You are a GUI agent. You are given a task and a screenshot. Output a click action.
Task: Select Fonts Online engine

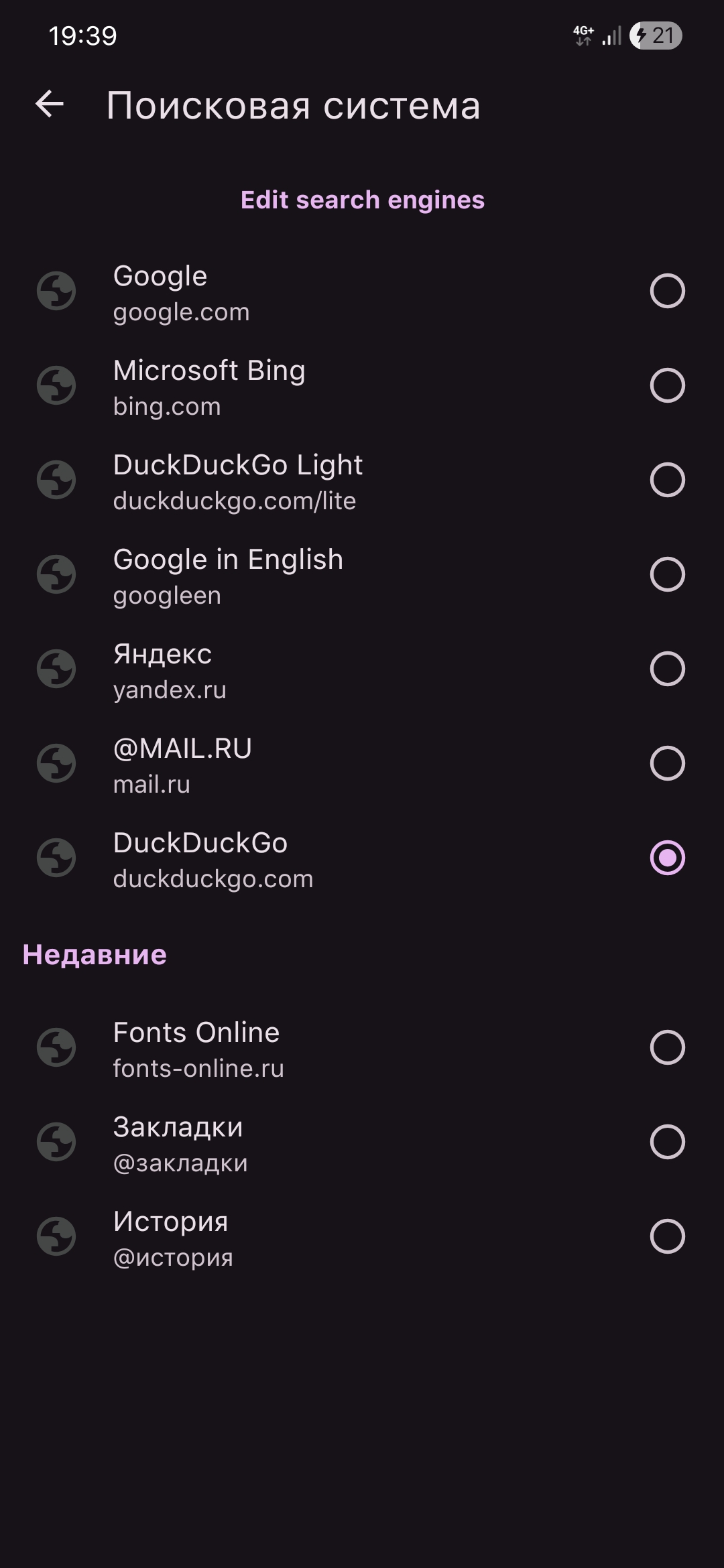(667, 1047)
